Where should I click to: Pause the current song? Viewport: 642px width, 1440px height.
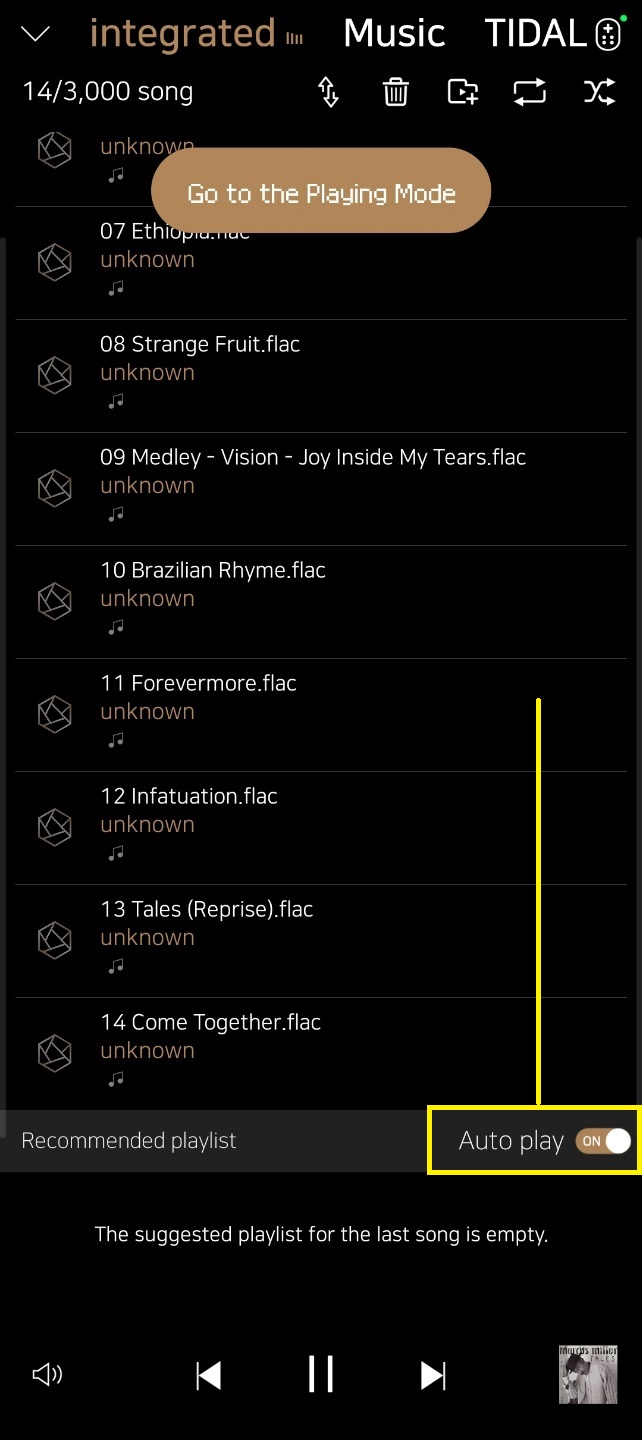coord(321,1375)
